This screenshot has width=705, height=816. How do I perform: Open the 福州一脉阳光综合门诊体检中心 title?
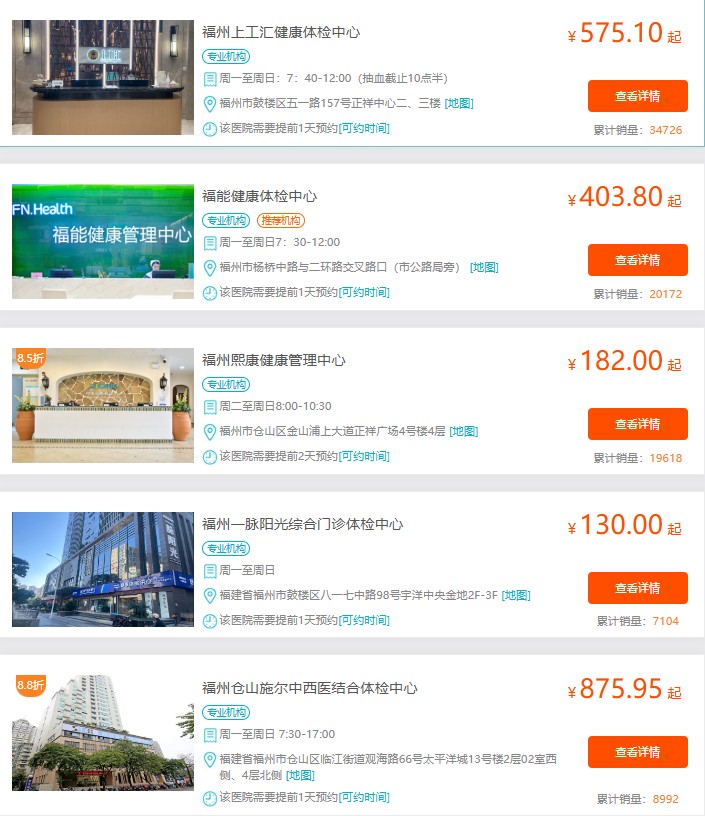coord(302,524)
